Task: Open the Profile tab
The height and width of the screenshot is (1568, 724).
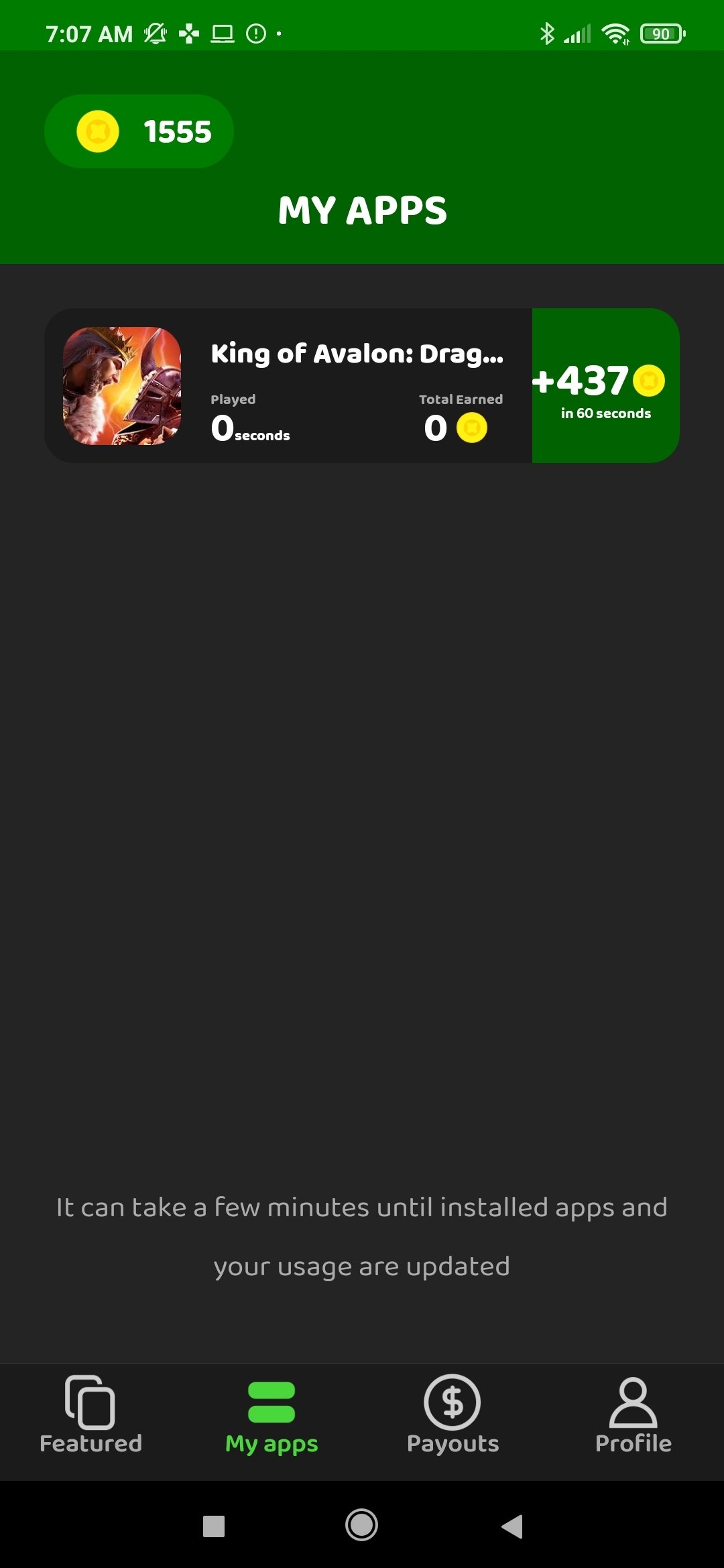Action: tap(633, 1415)
